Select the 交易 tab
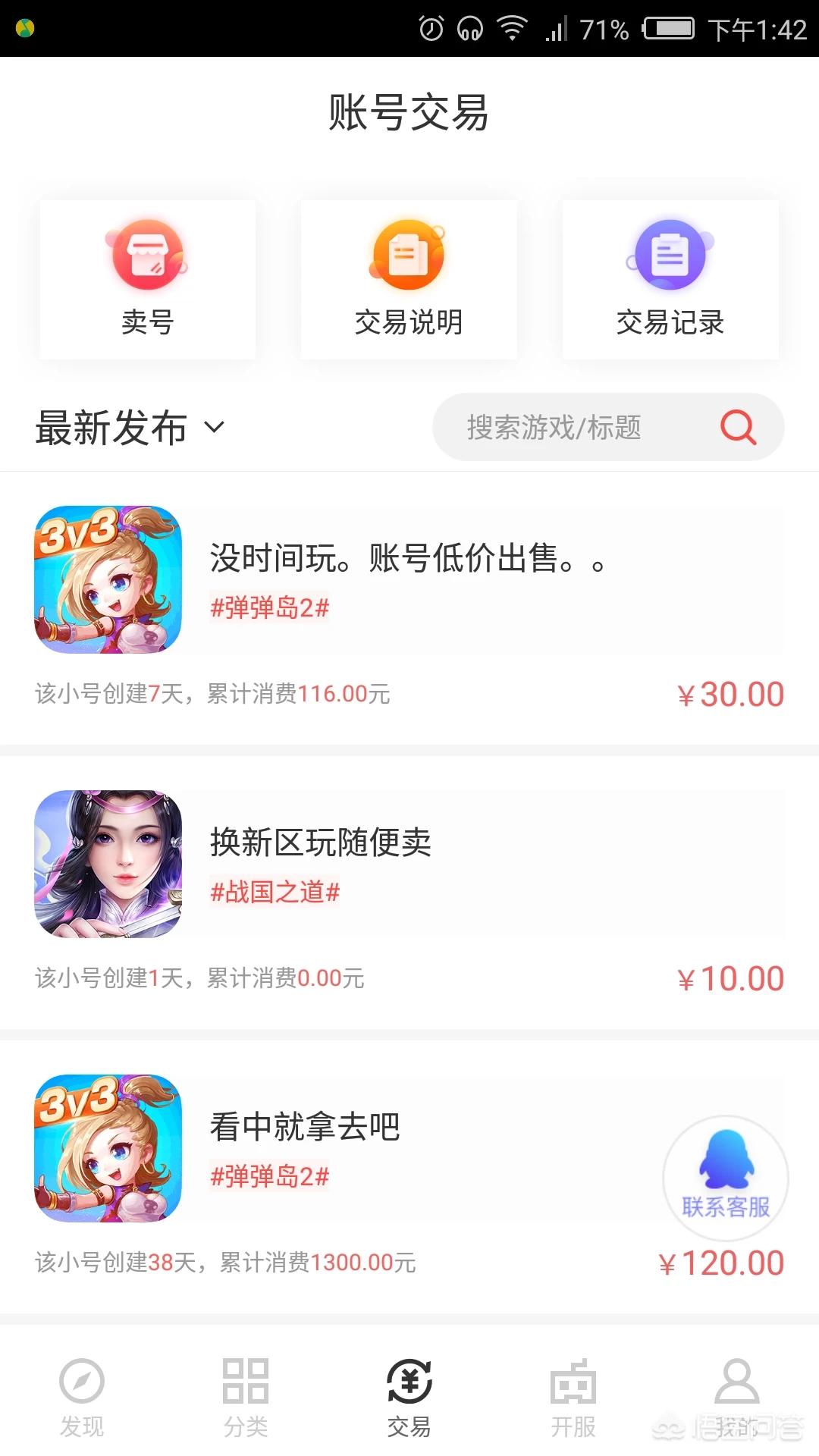819x1456 pixels. [409, 1397]
